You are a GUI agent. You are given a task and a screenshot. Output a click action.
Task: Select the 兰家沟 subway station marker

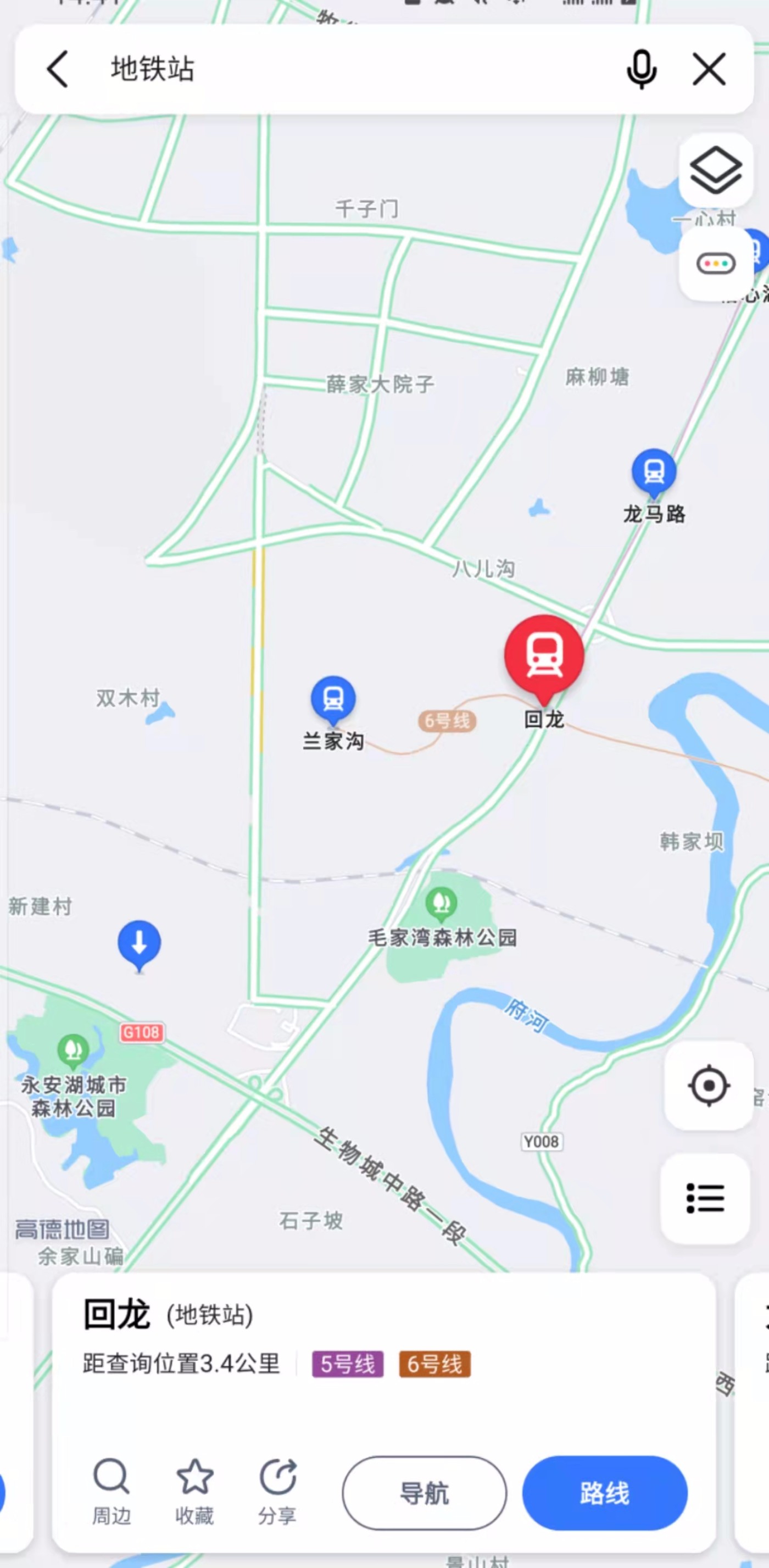coord(333,700)
